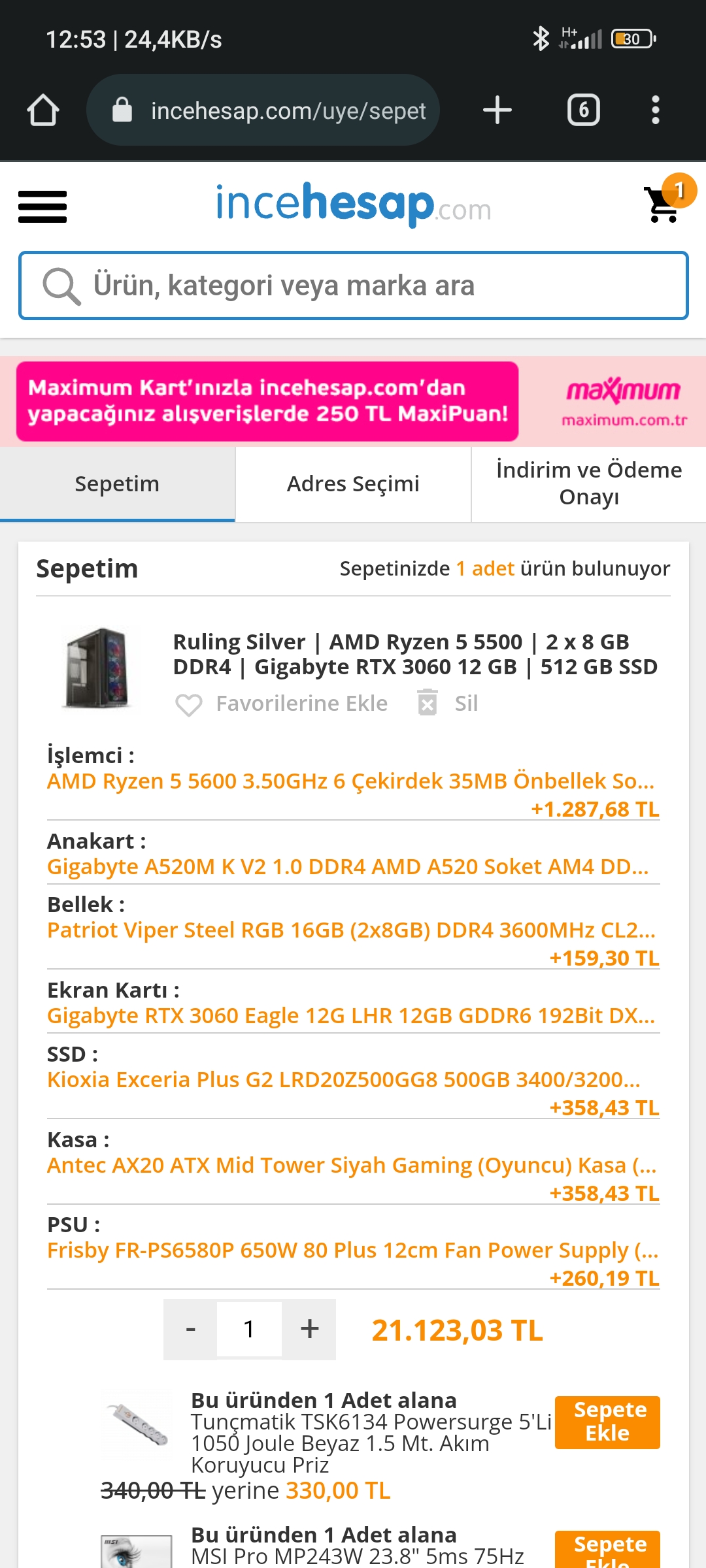Go to the browser home page

pos(43,110)
